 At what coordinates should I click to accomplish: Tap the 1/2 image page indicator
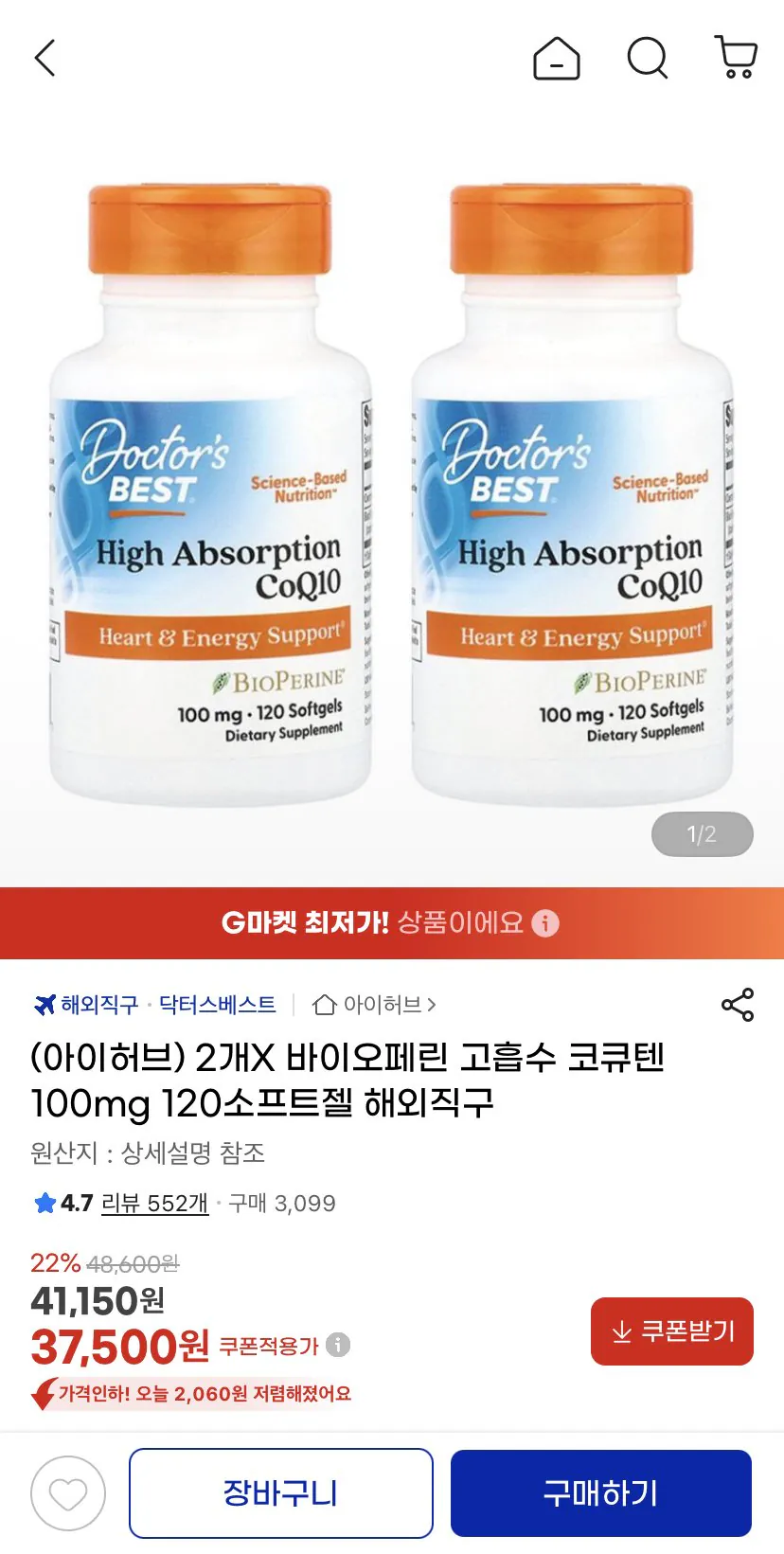coord(702,834)
